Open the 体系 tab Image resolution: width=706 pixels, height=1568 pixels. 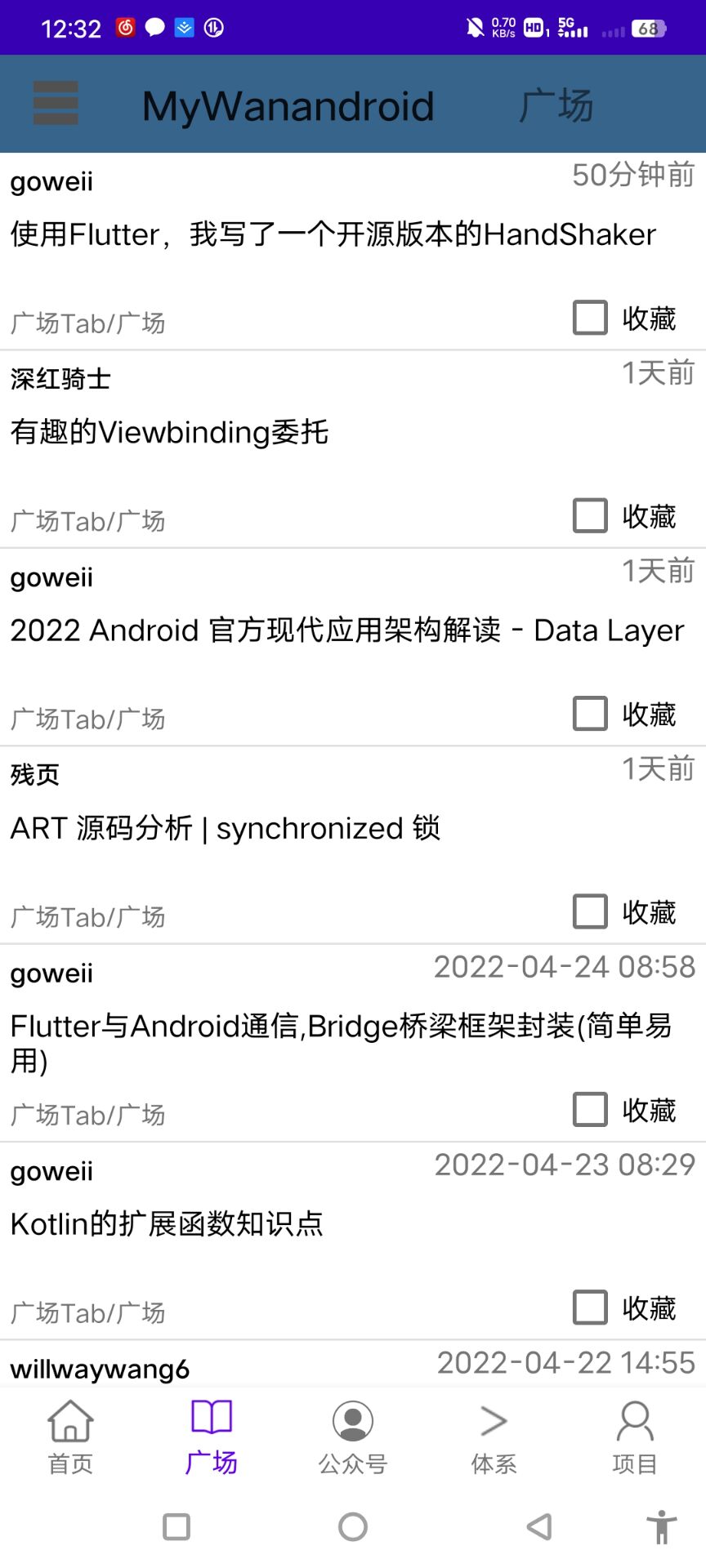494,1436
